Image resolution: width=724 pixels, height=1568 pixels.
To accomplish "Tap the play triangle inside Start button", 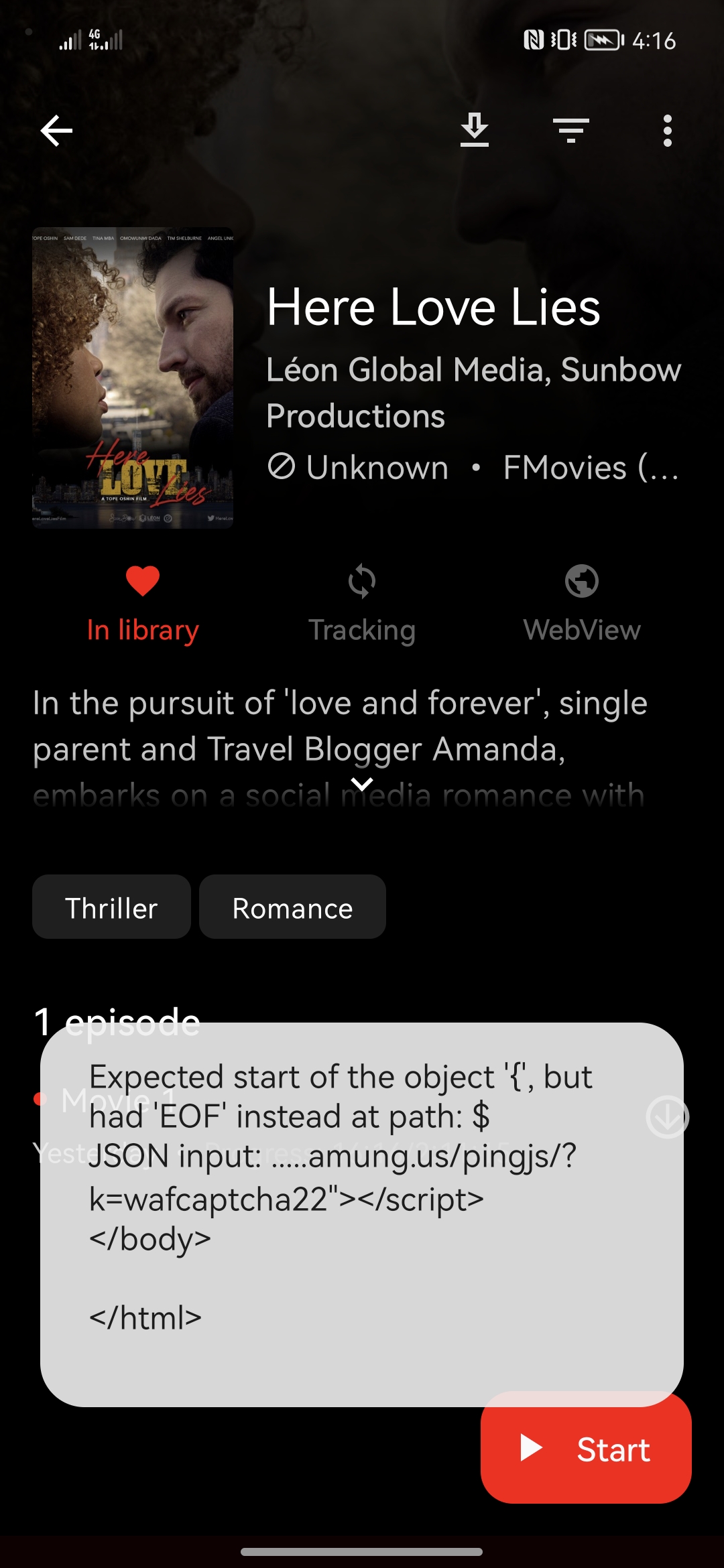I will pos(532,1449).
